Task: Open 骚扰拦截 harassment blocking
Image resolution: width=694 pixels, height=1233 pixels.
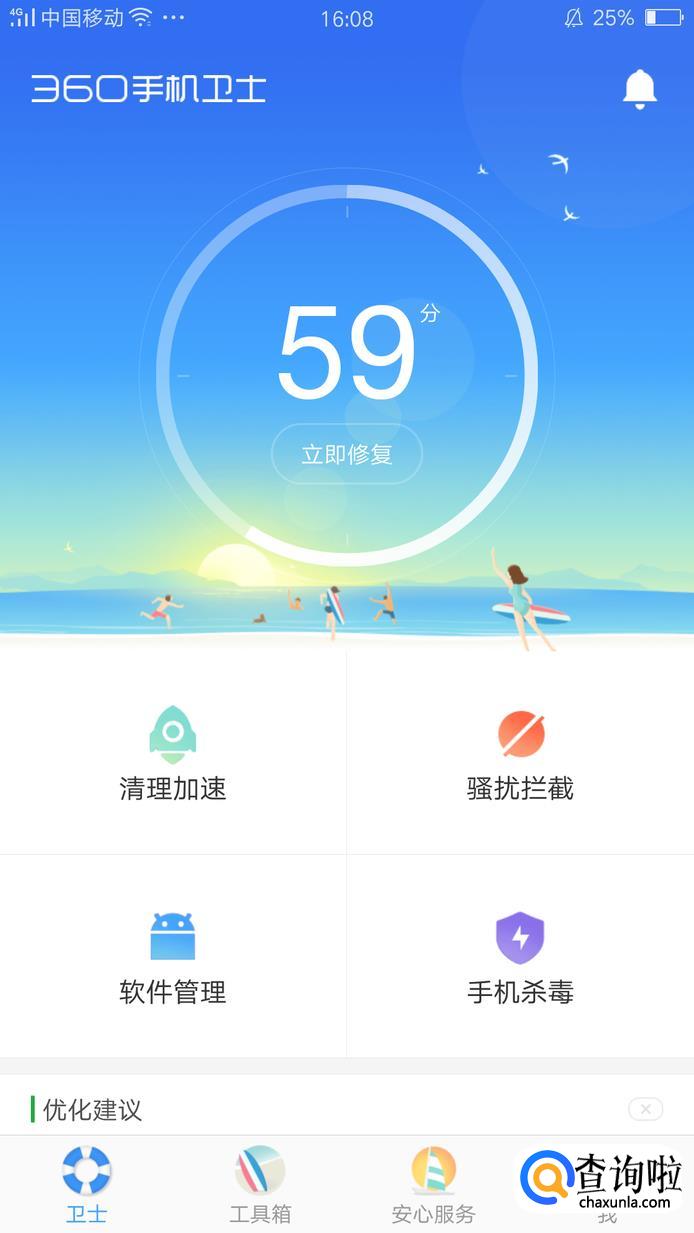Action: pyautogui.click(x=521, y=753)
